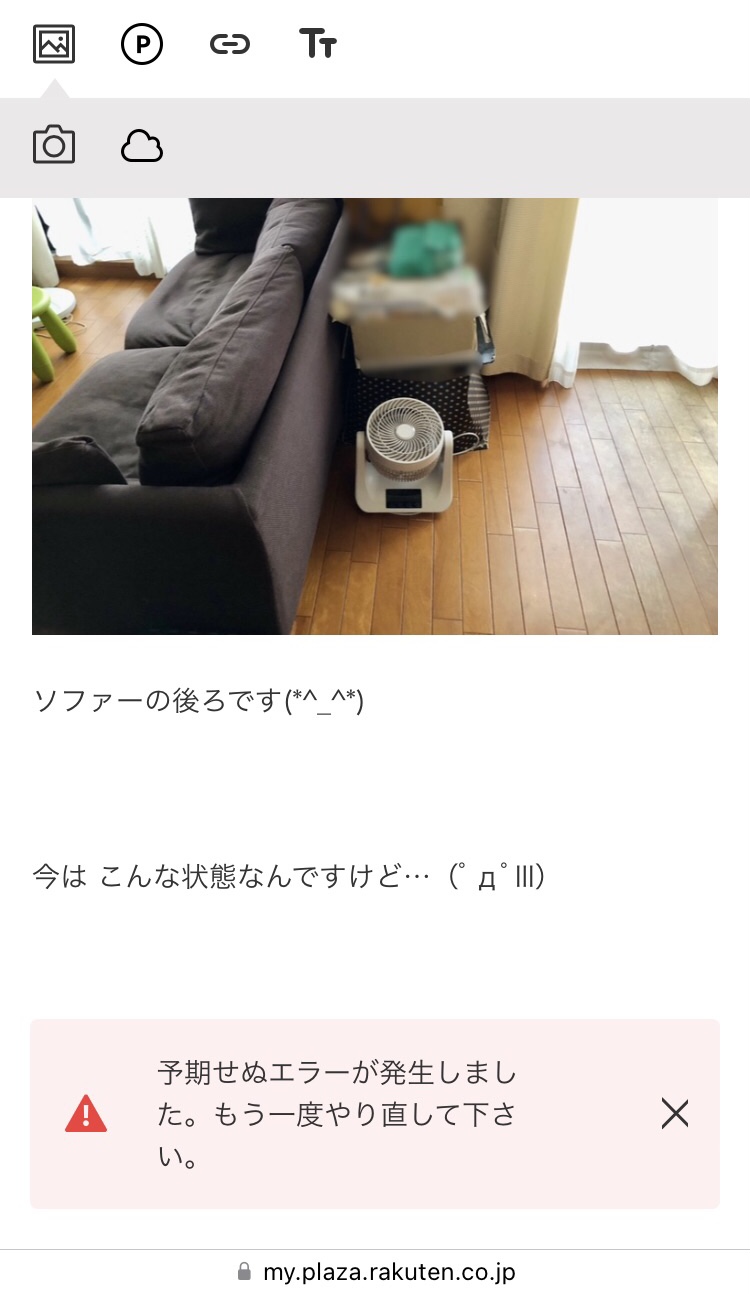Take a photo with the camera icon
Screen dimensions: 750x1294
(54, 146)
